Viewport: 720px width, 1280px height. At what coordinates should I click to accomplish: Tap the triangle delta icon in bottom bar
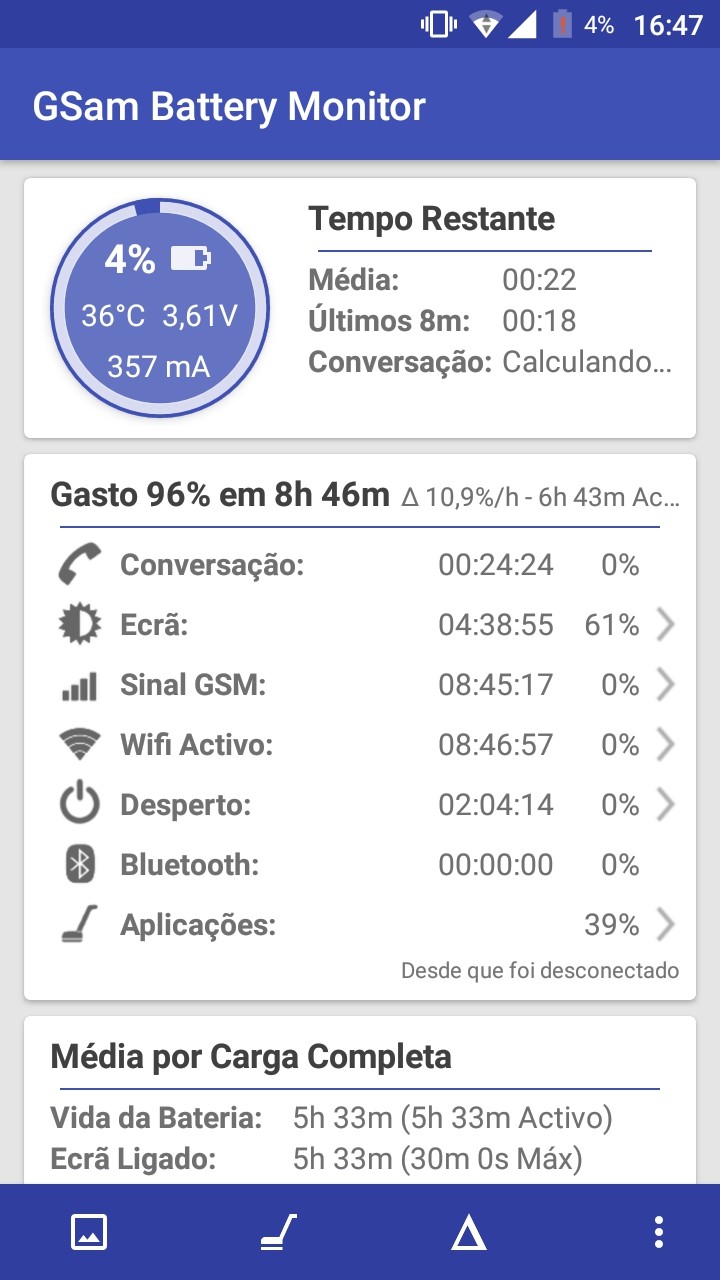click(x=468, y=1233)
